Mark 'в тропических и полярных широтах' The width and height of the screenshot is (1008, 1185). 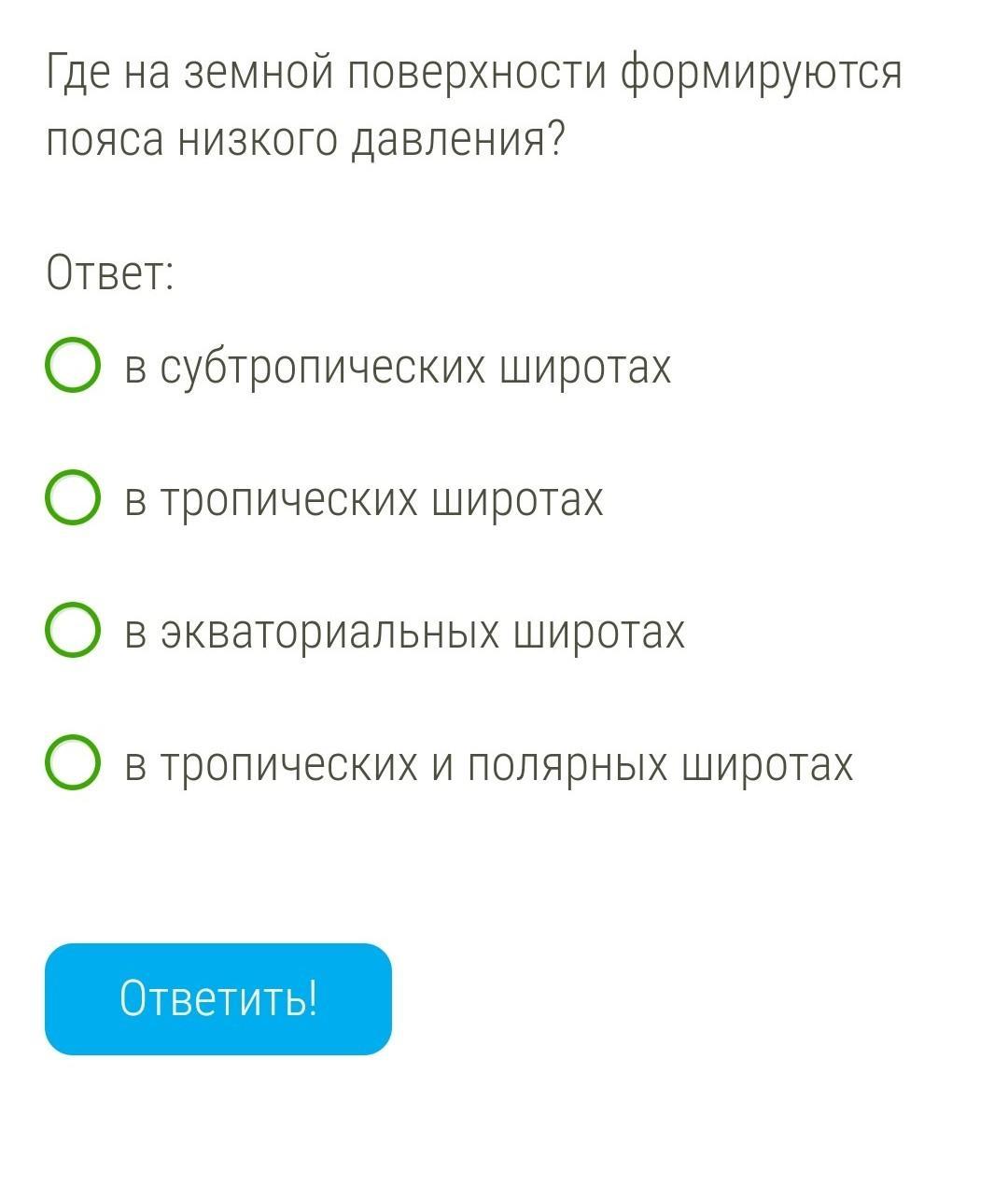(72, 763)
